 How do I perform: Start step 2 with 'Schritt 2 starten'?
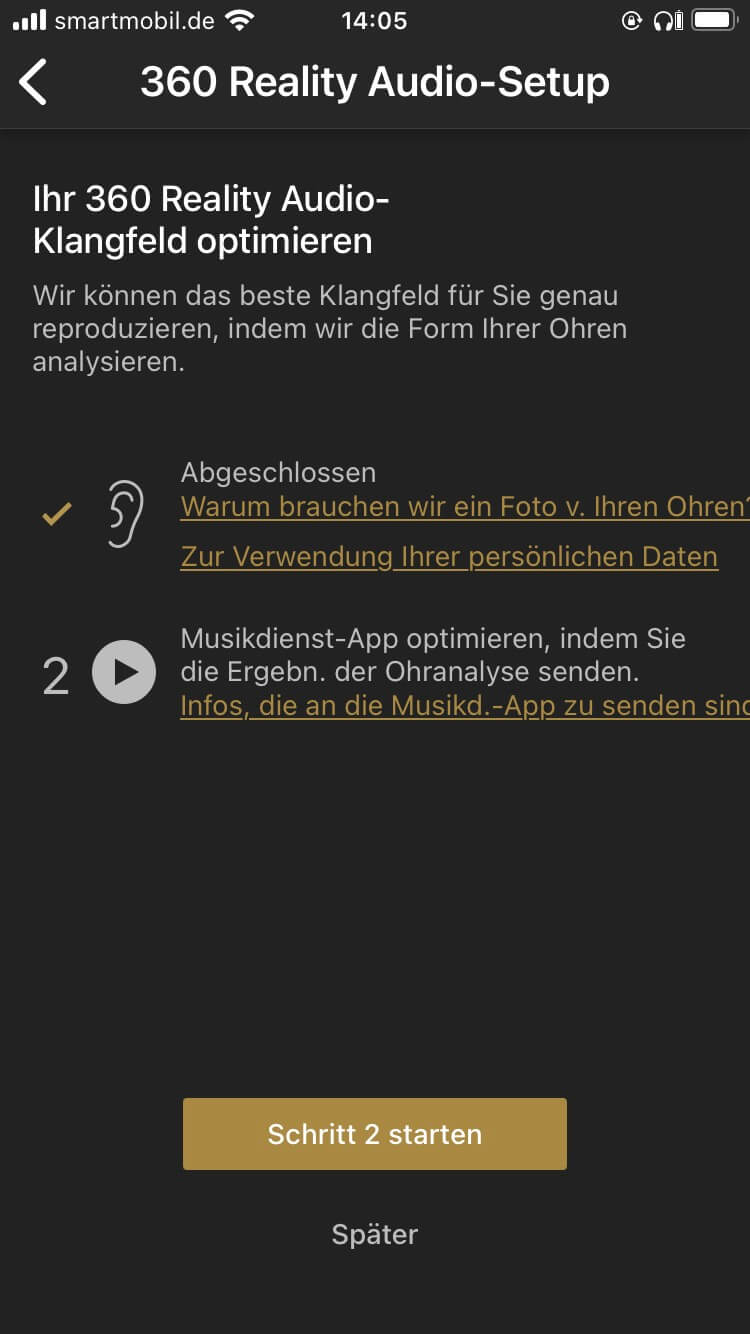pos(374,1134)
